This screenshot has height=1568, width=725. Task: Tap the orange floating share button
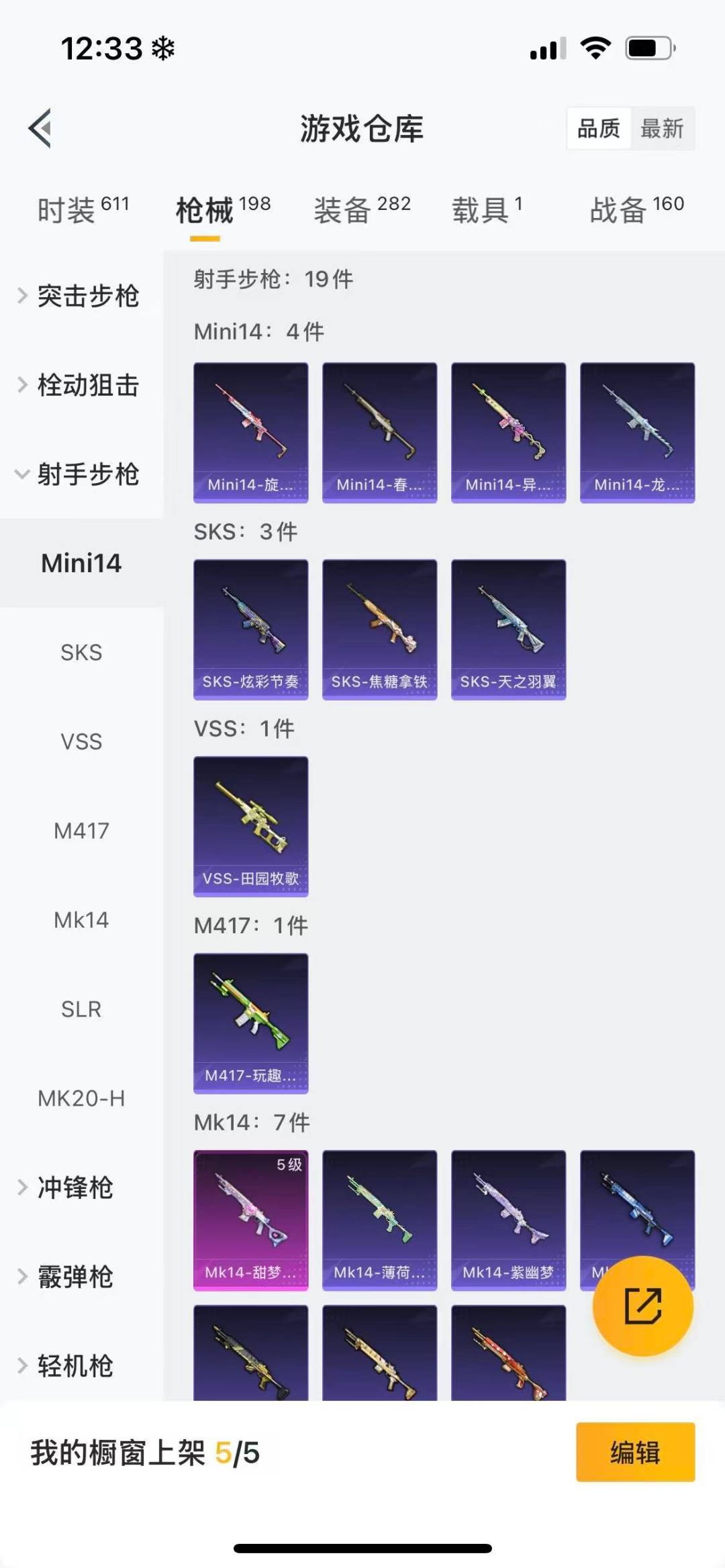click(642, 1306)
